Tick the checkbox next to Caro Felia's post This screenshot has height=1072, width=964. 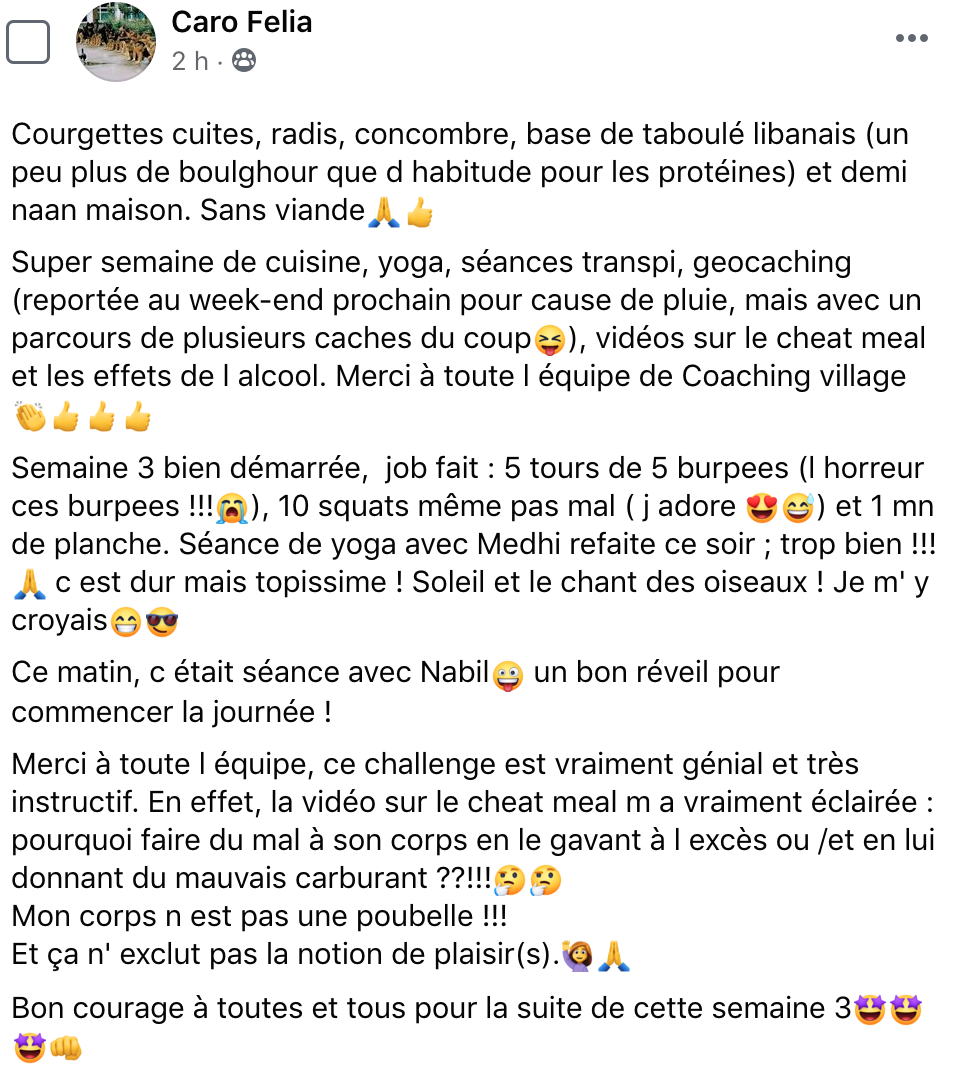click(28, 42)
